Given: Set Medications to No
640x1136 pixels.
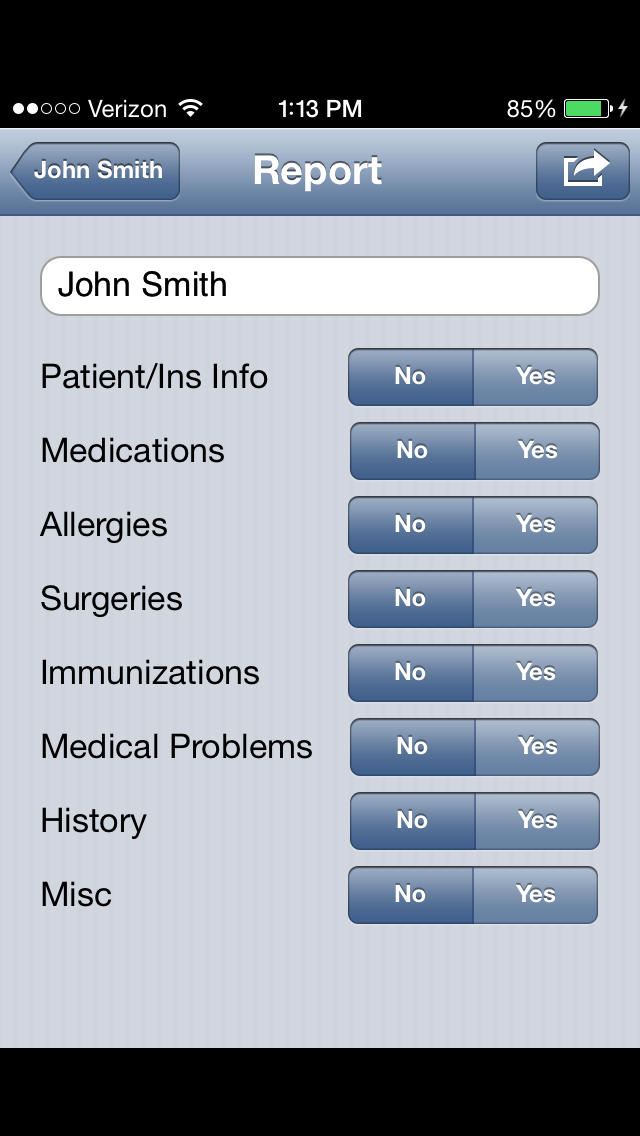Looking at the screenshot, I should coord(412,451).
